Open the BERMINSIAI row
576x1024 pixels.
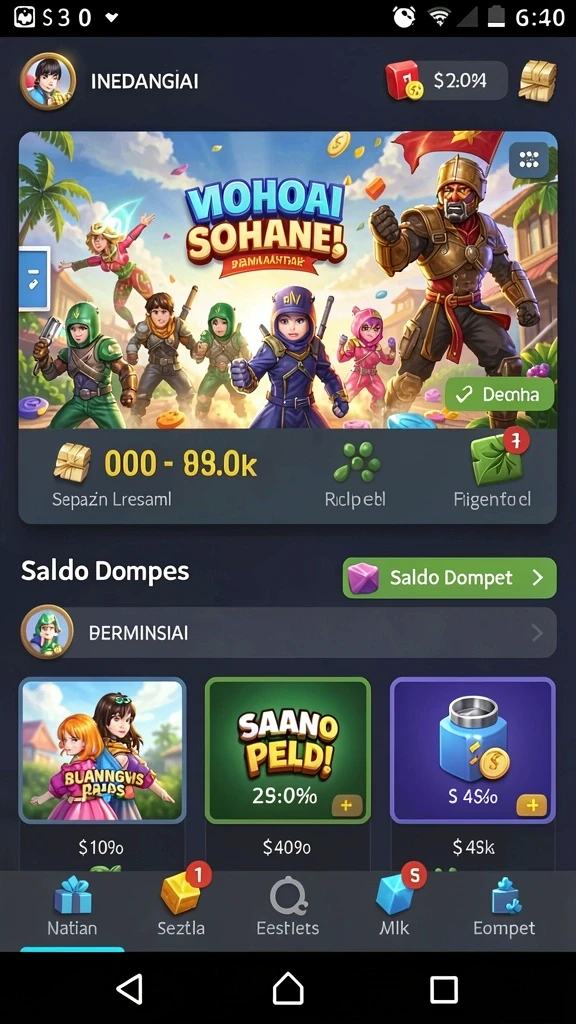(288, 632)
